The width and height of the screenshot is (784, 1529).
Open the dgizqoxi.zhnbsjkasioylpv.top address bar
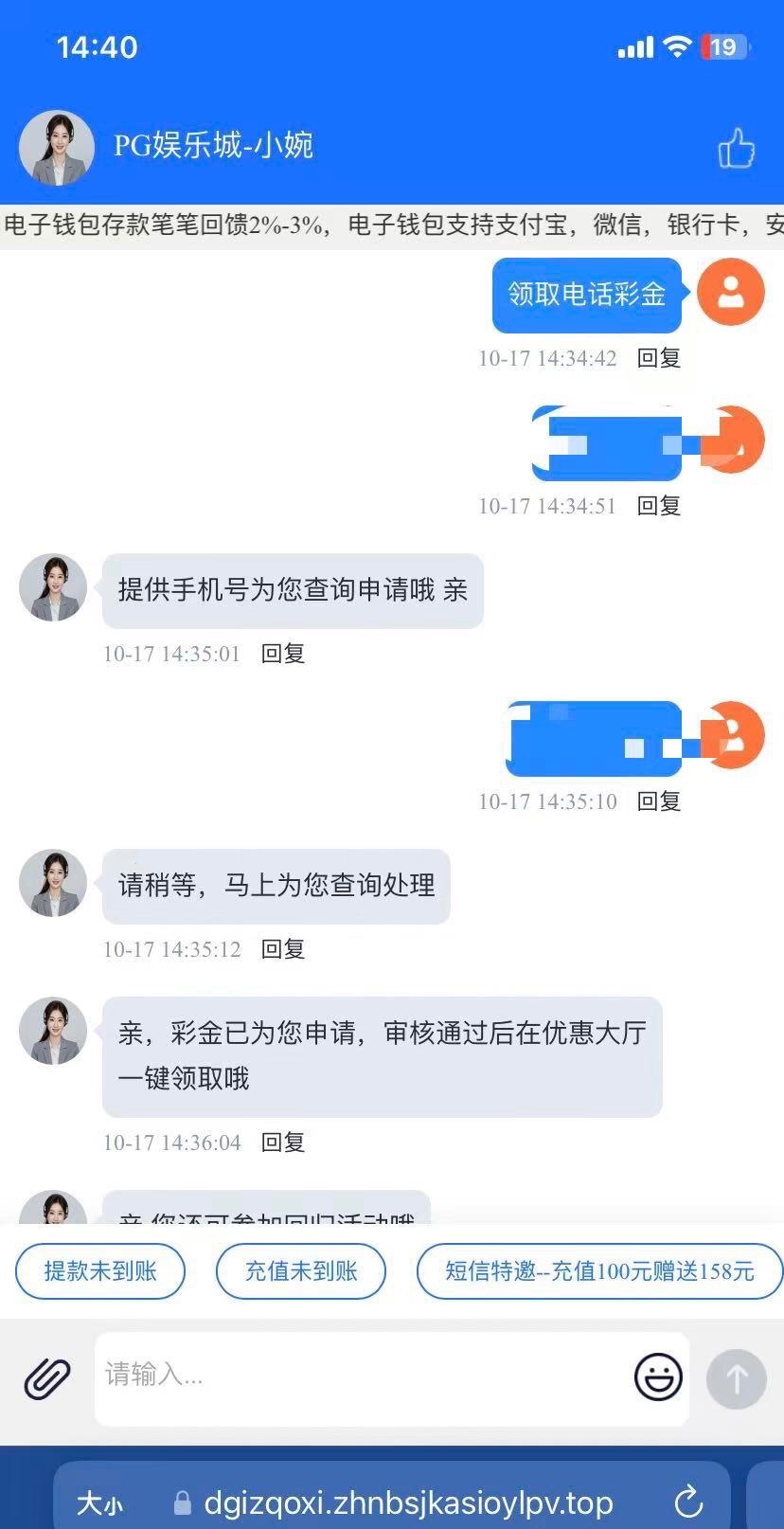click(x=407, y=1503)
